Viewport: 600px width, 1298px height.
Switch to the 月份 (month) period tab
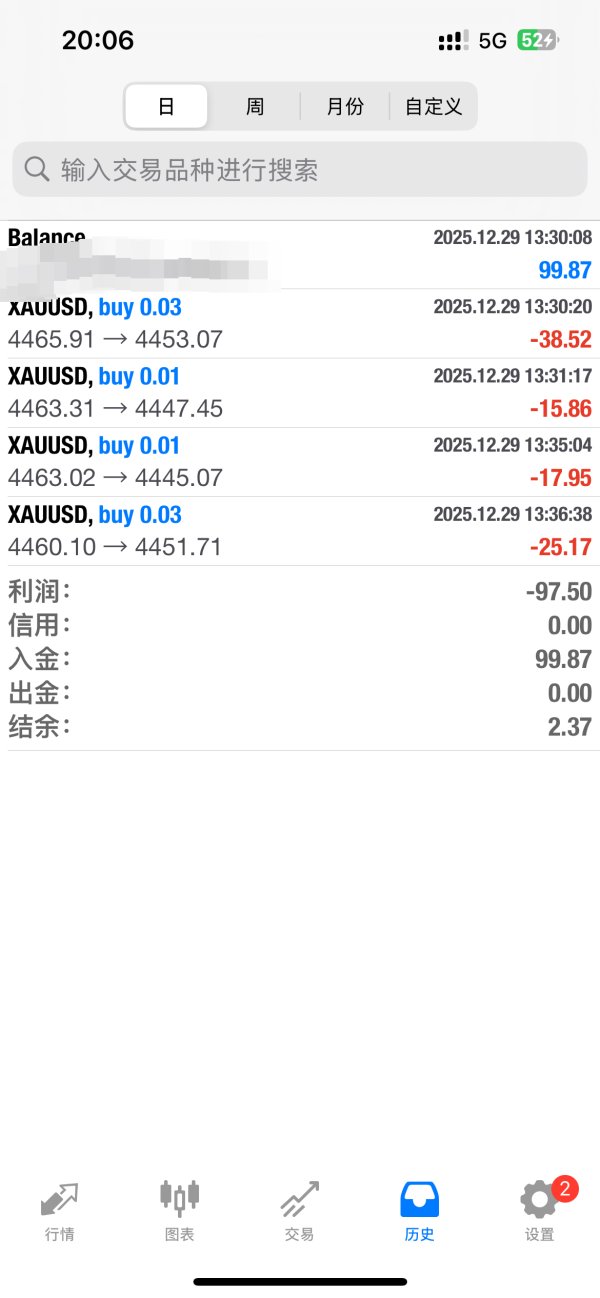pyautogui.click(x=345, y=107)
